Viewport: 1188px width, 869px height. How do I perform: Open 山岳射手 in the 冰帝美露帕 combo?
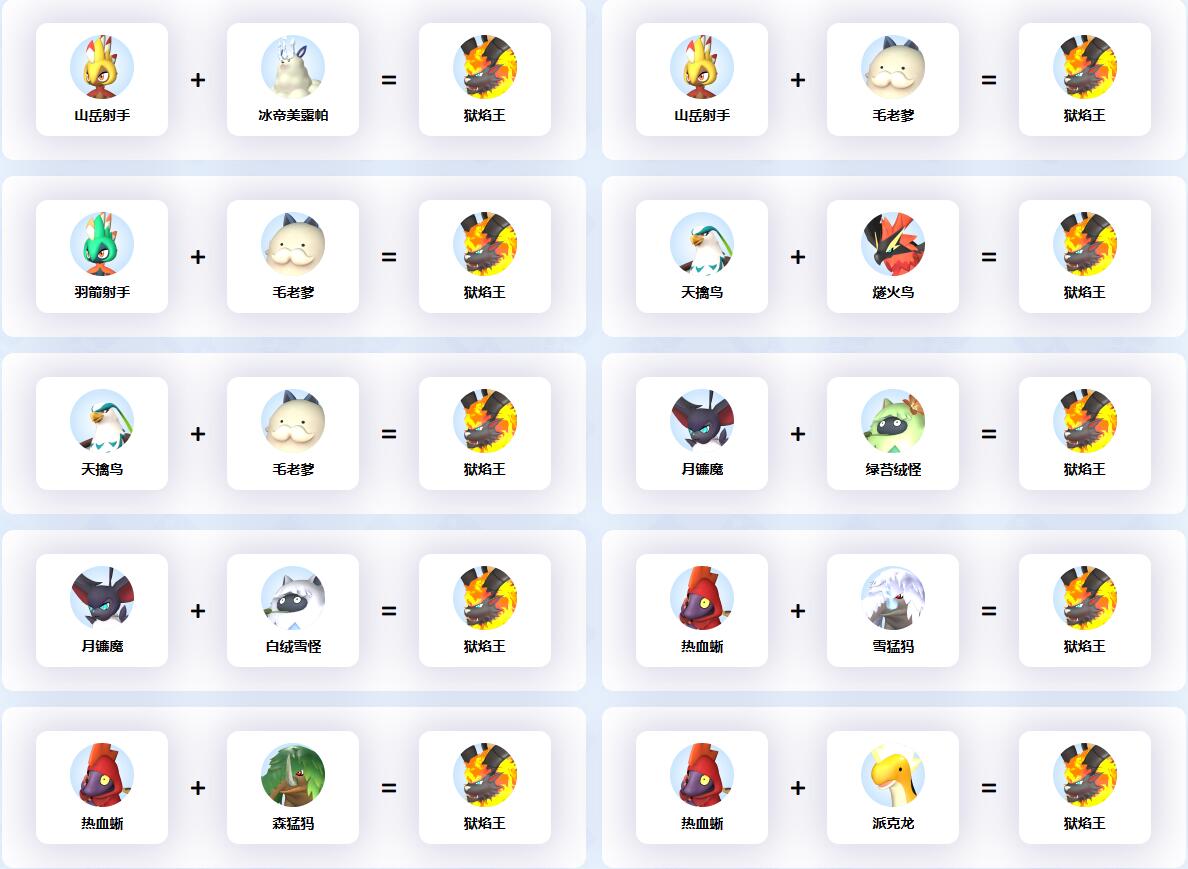pyautogui.click(x=102, y=79)
